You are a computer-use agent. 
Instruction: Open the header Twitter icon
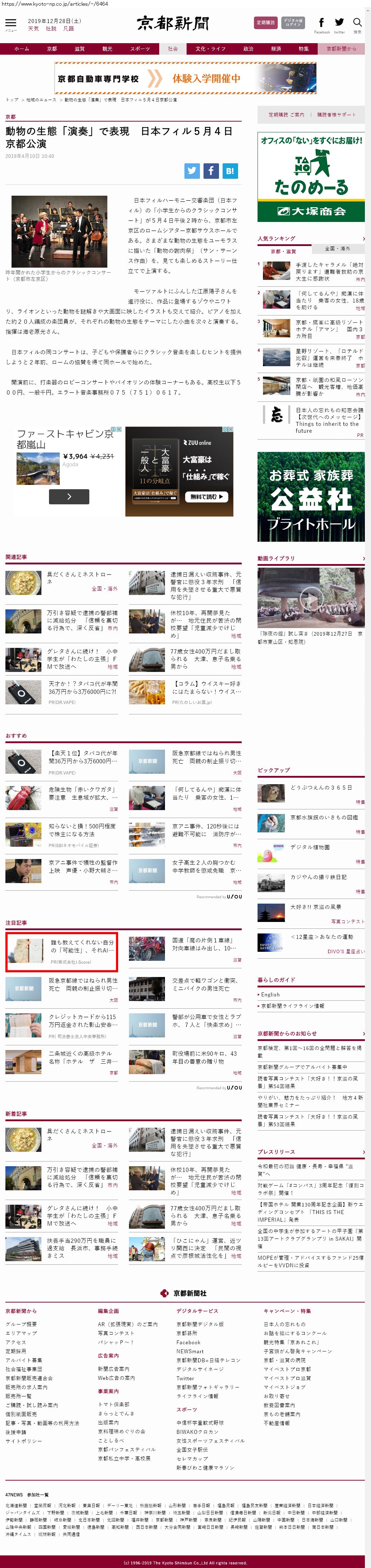[339, 23]
